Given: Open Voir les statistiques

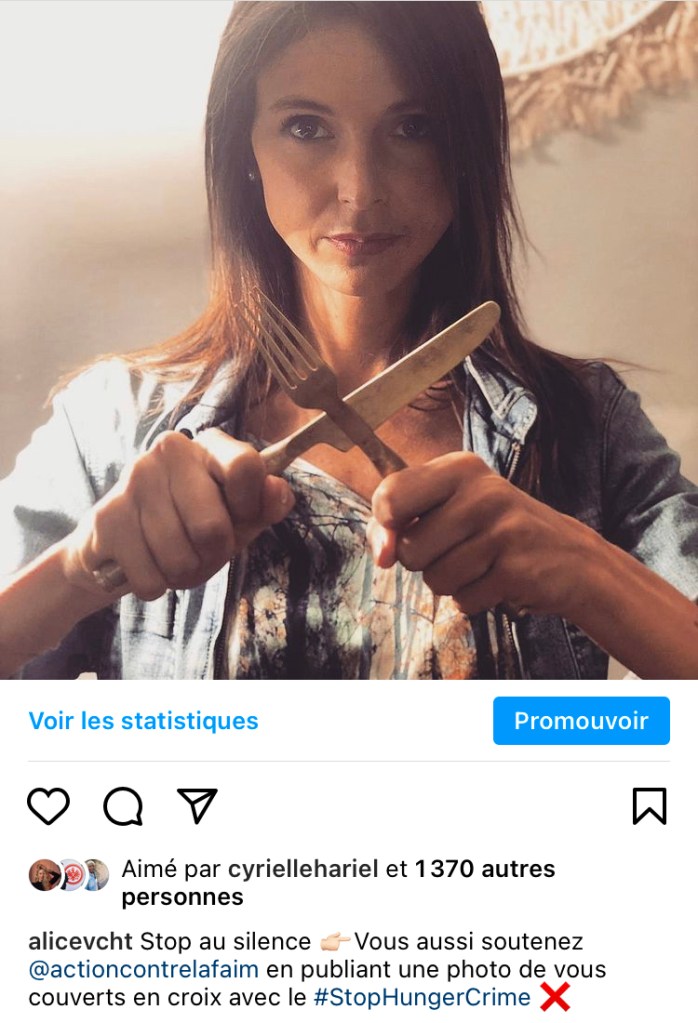Looking at the screenshot, I should 143,721.
